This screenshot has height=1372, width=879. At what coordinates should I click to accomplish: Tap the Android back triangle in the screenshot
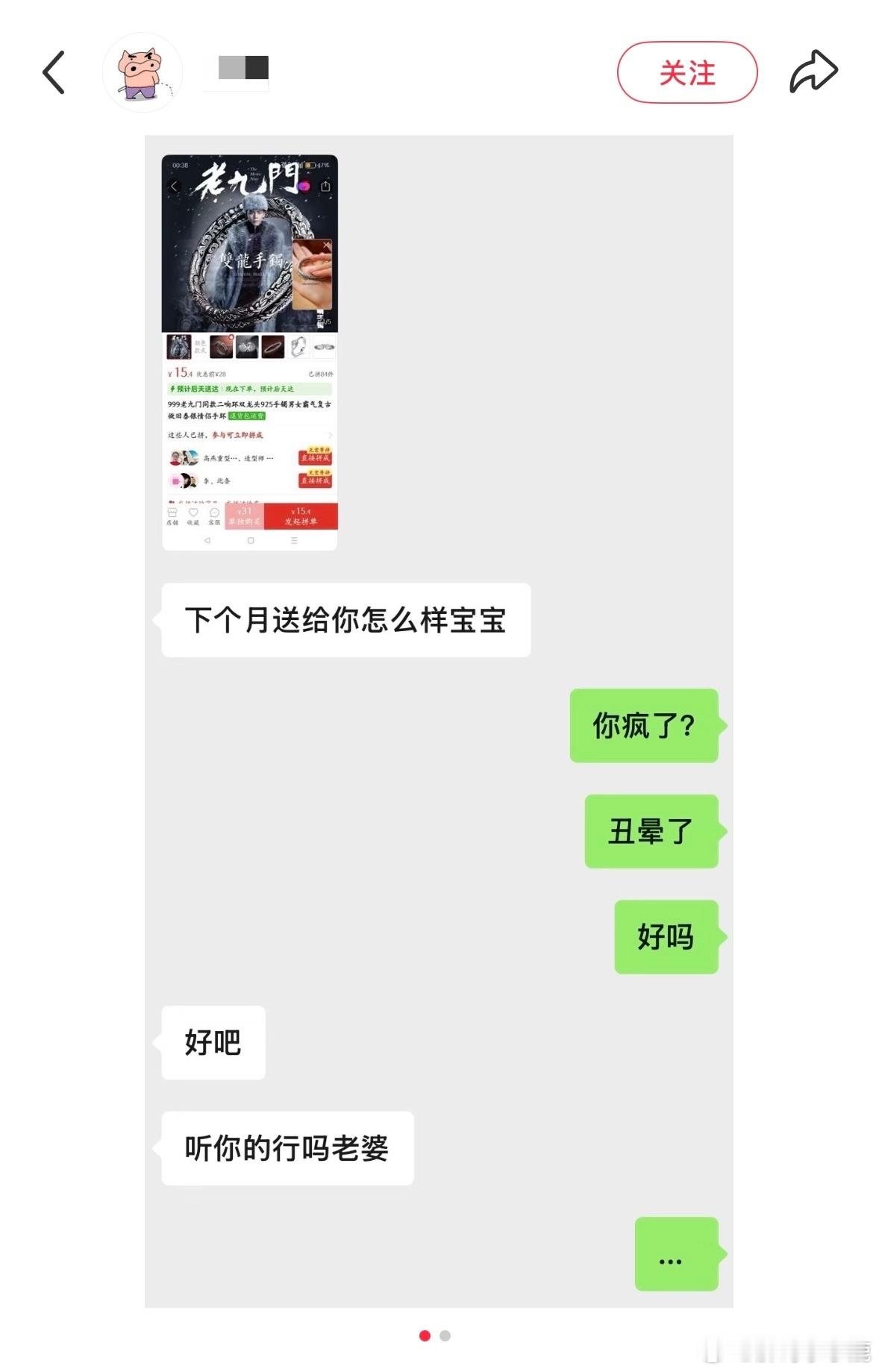(207, 540)
